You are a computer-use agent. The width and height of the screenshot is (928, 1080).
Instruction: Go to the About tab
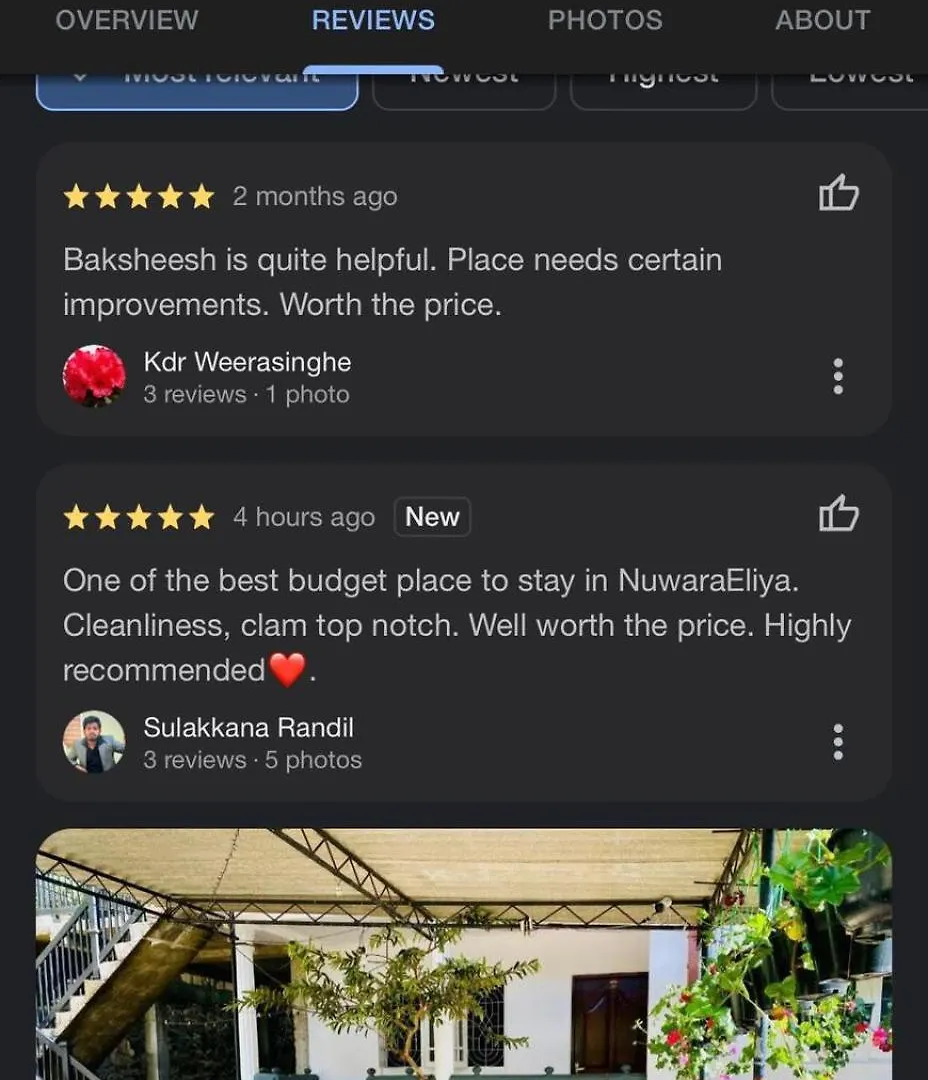tap(822, 20)
